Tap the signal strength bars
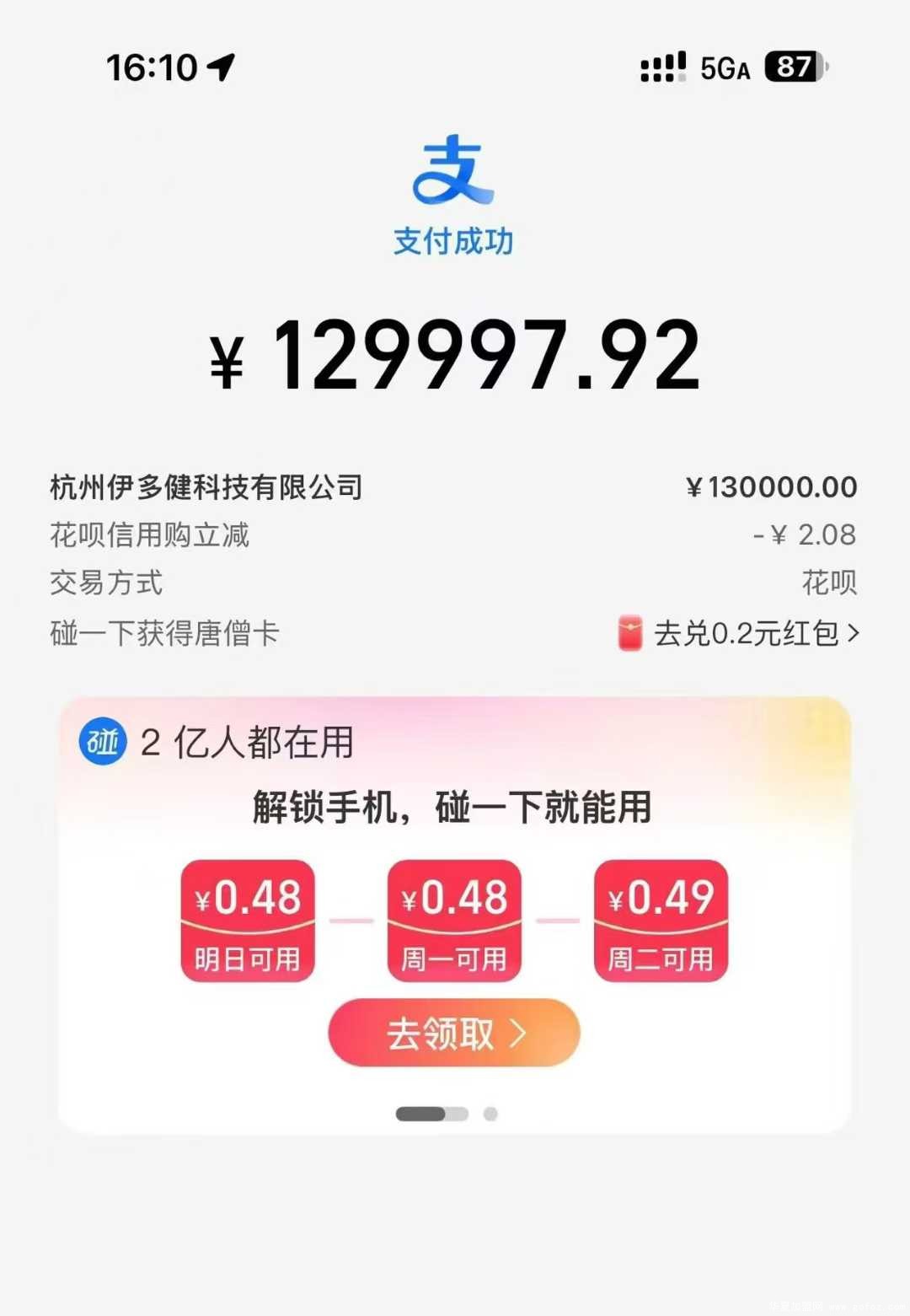 pos(663,67)
